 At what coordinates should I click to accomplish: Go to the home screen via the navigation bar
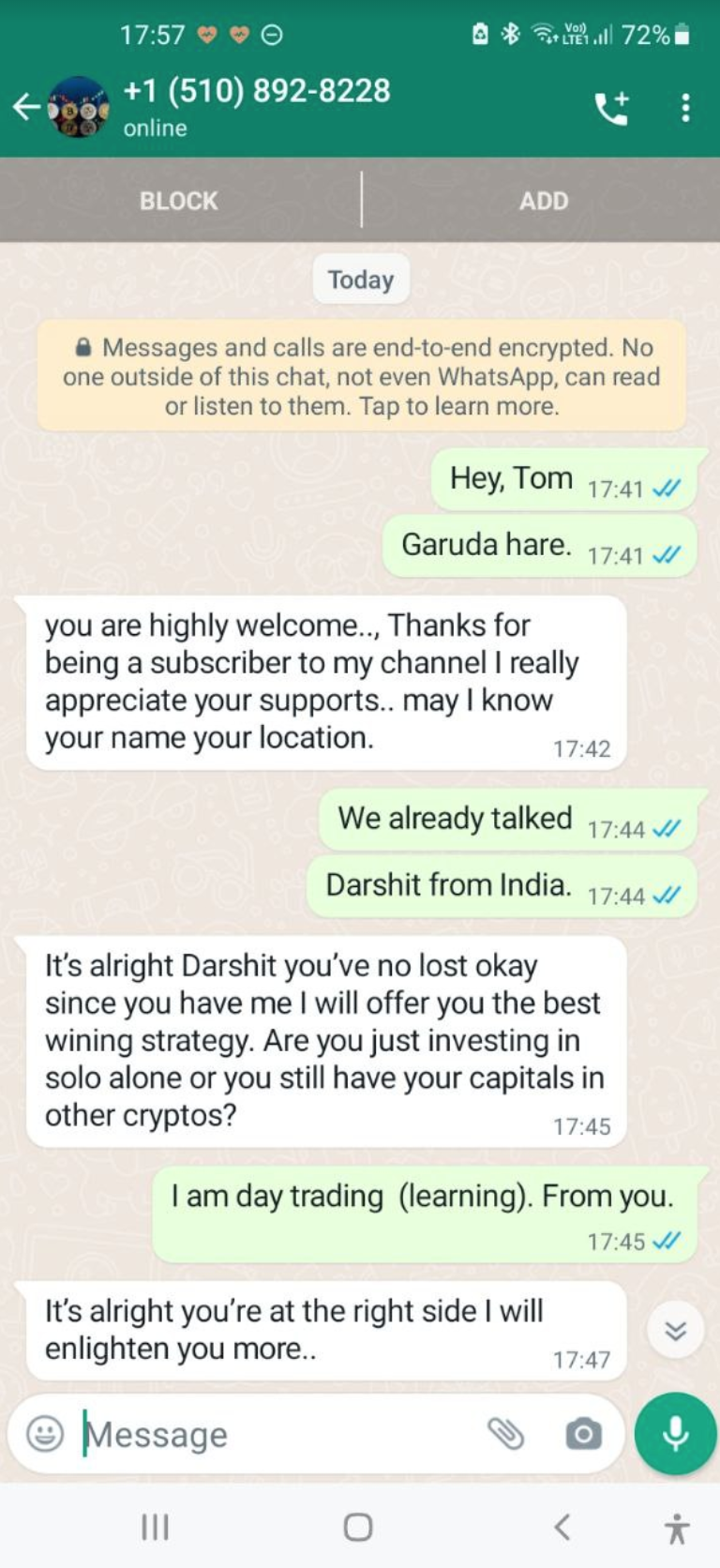pyautogui.click(x=358, y=1528)
